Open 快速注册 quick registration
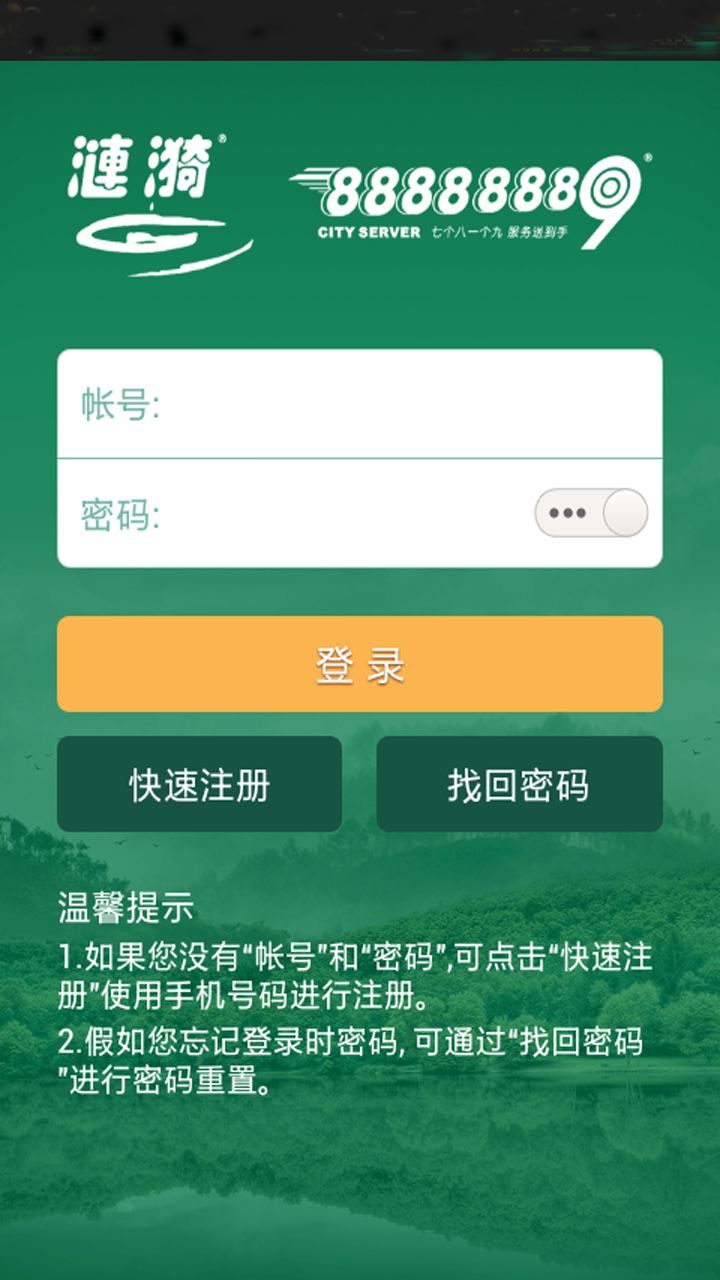This screenshot has width=720, height=1280. tap(199, 785)
